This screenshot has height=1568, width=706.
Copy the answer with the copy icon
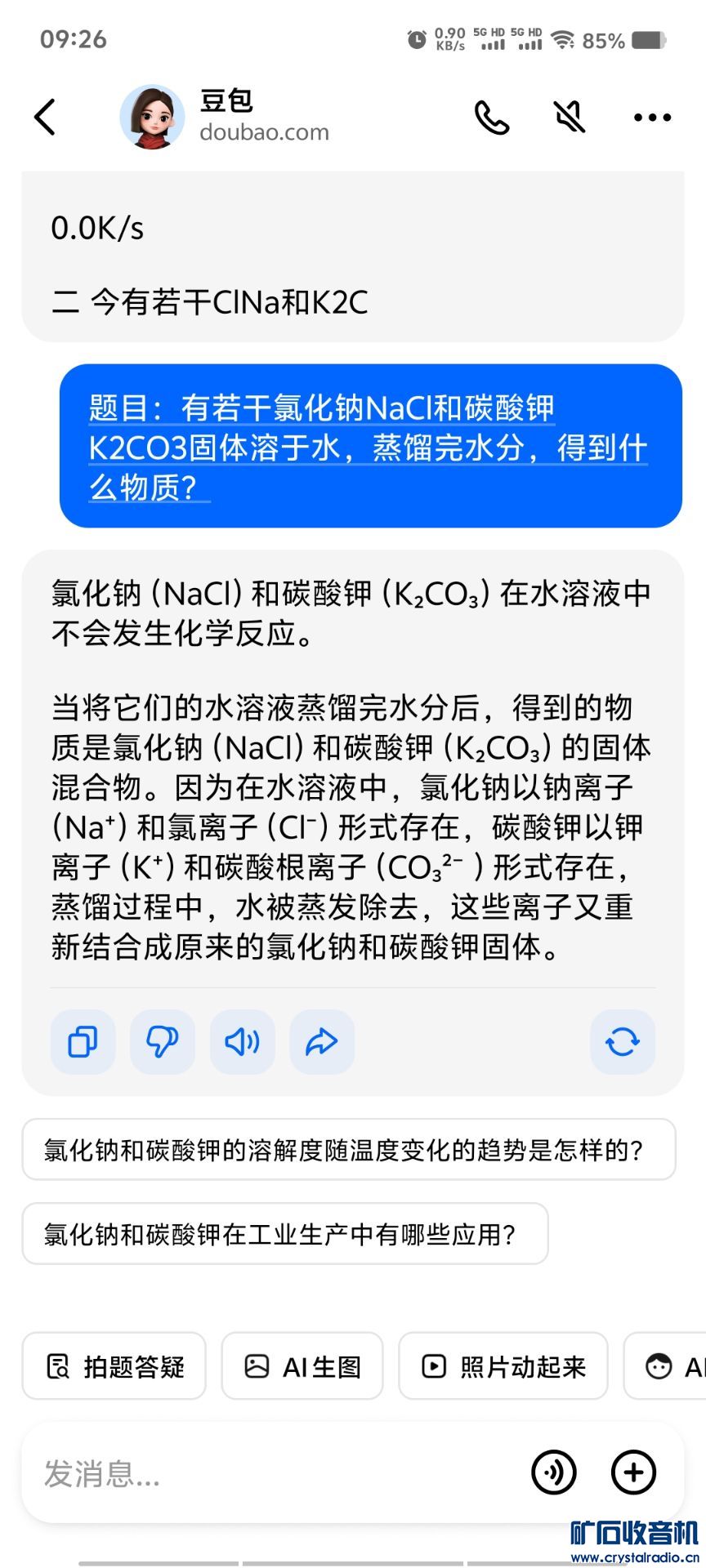[83, 1041]
